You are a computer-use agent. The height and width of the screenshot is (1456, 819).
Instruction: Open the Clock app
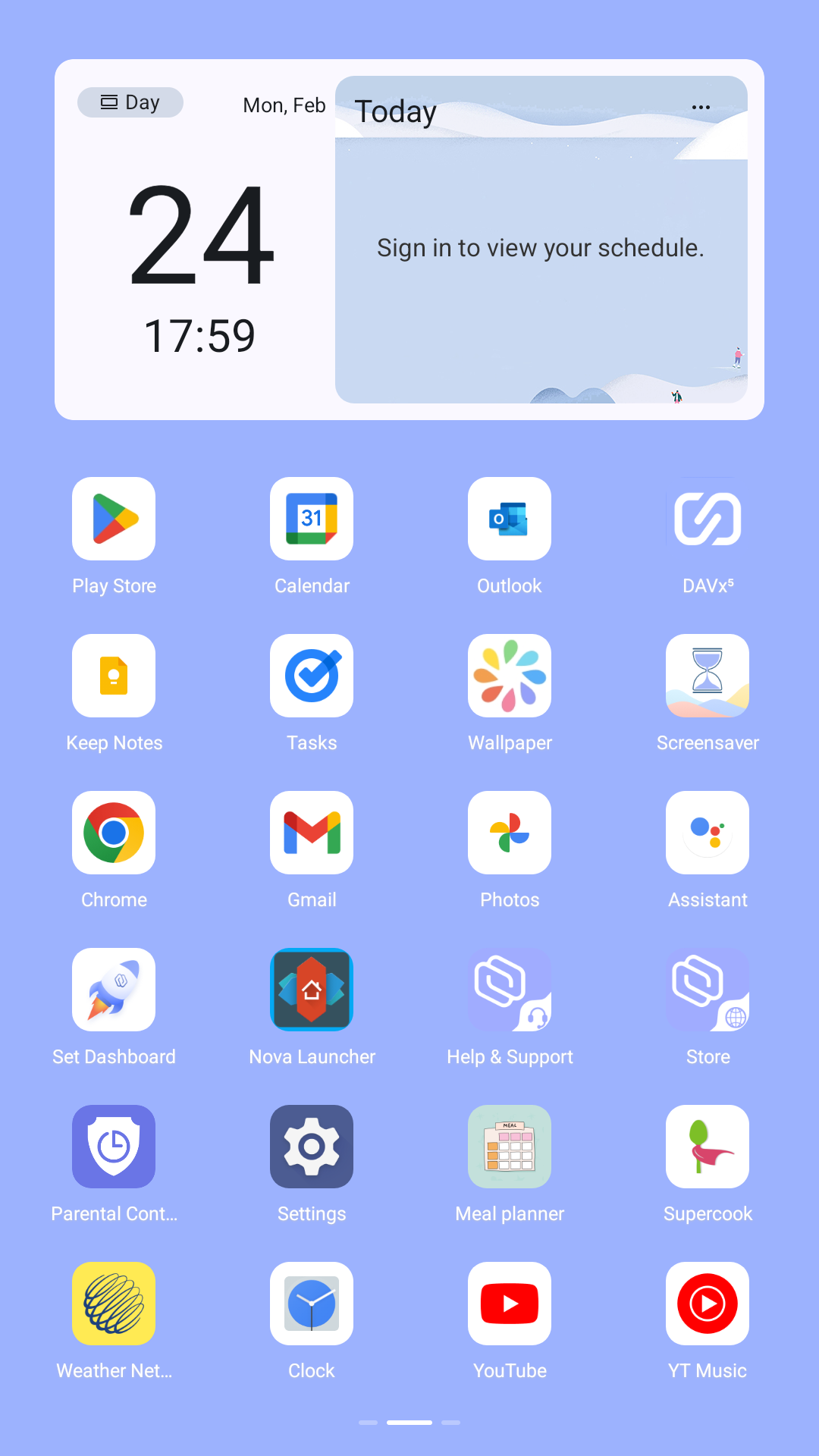(x=312, y=1304)
